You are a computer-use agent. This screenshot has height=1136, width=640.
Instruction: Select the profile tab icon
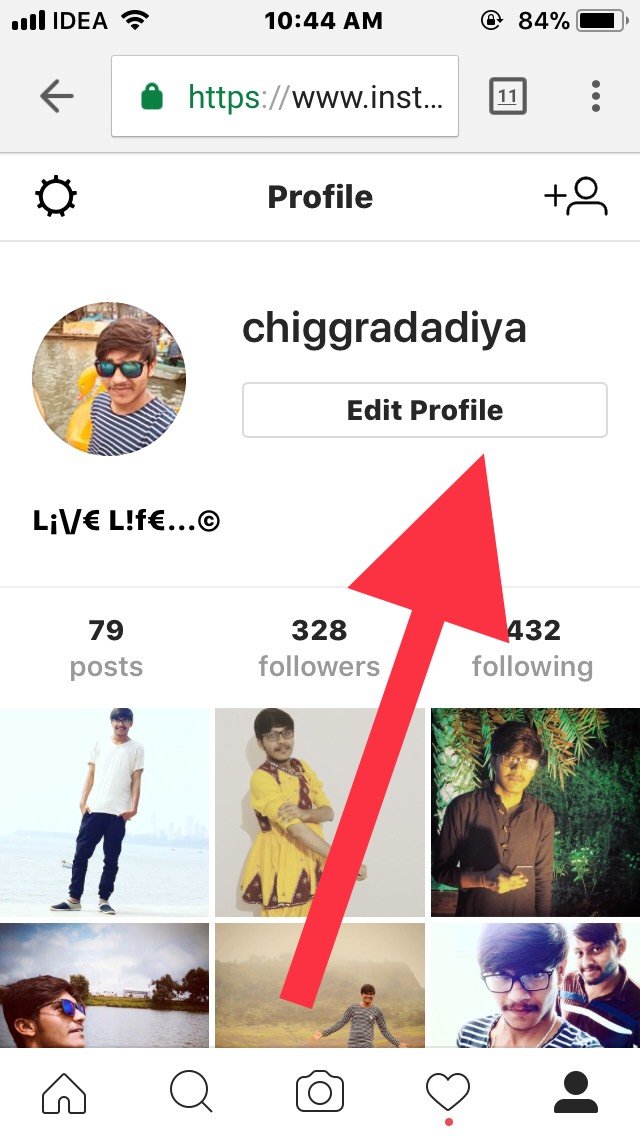tap(576, 1093)
